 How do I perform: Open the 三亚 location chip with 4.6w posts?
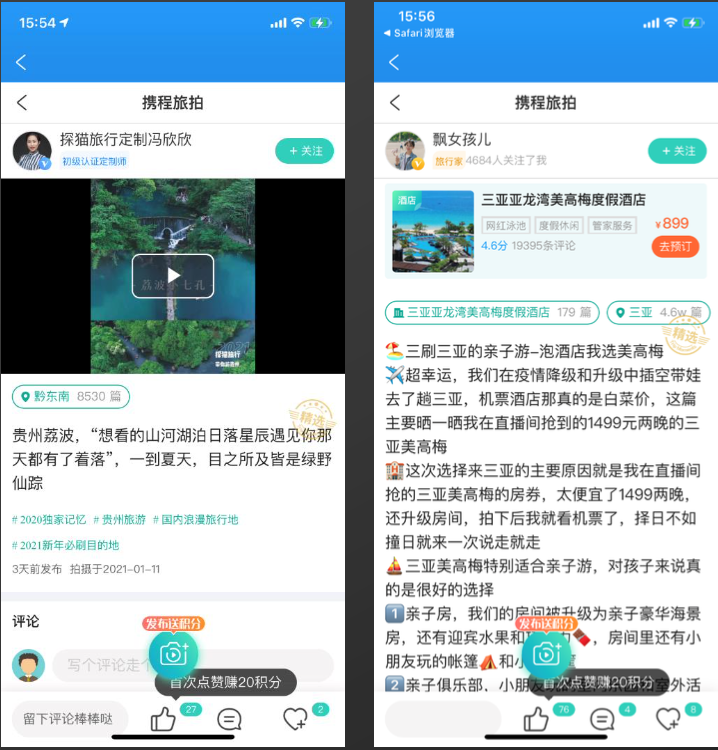click(x=657, y=313)
